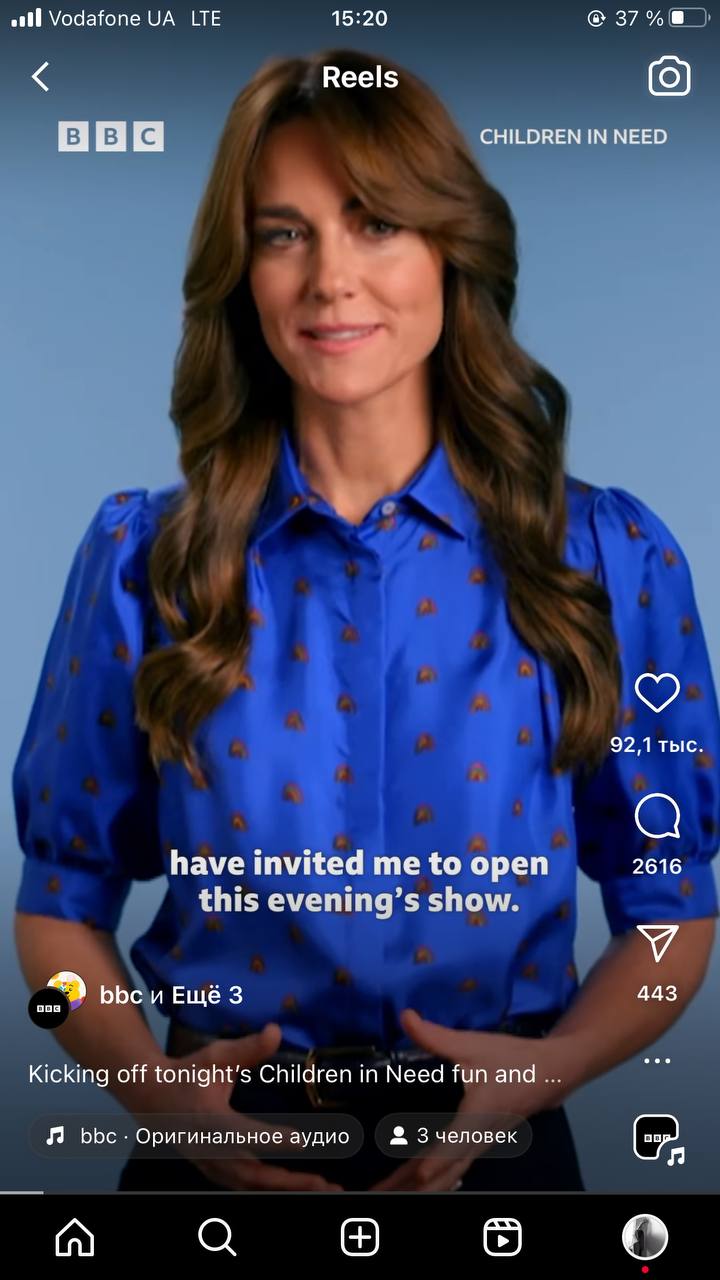This screenshot has width=720, height=1280.
Task: View the 3 человек tagged people
Action: pyautogui.click(x=453, y=1136)
